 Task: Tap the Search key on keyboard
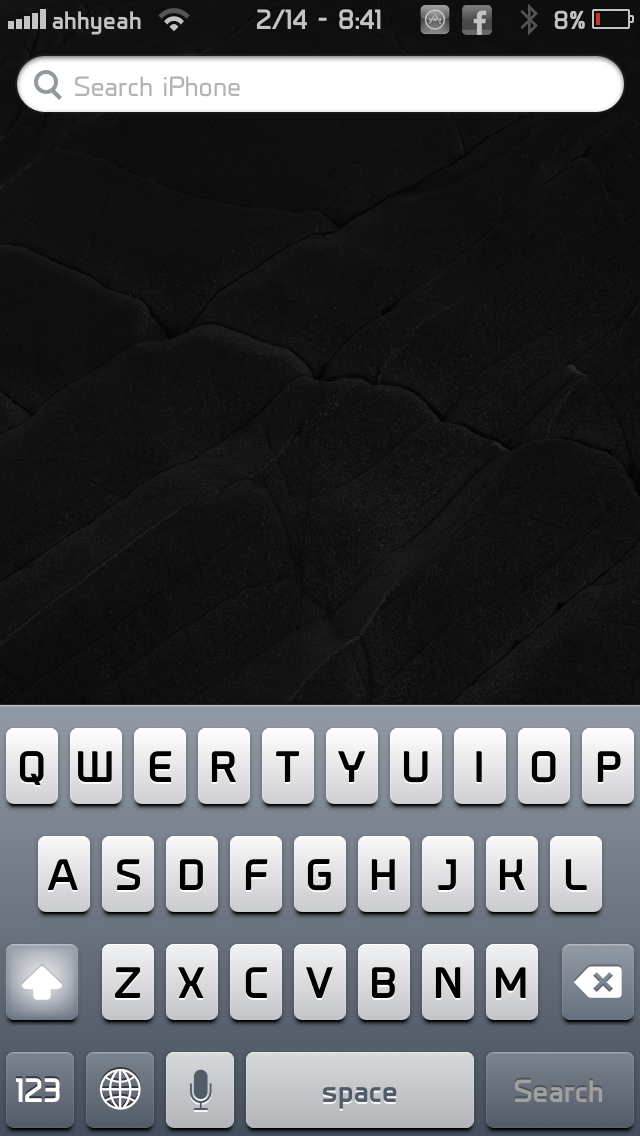point(558,1090)
